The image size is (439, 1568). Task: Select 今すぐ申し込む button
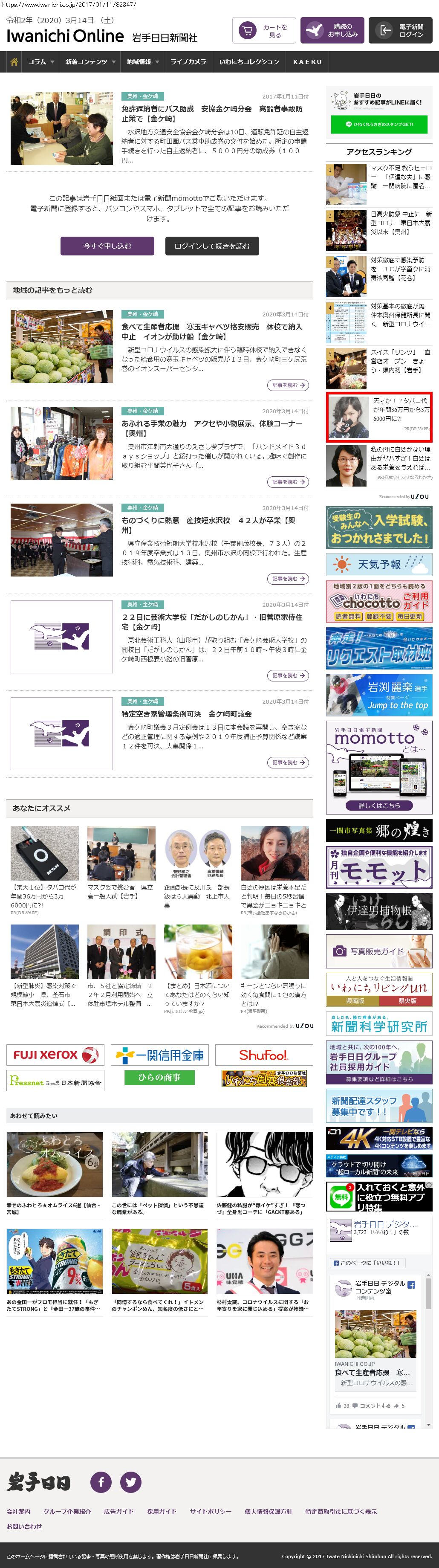[108, 246]
